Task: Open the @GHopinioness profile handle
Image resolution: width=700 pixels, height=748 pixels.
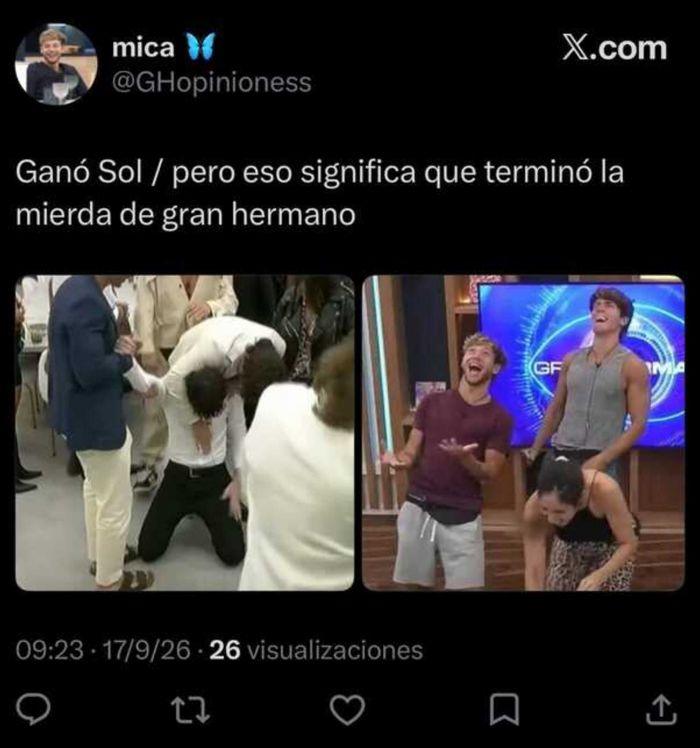Action: pyautogui.click(x=211, y=83)
